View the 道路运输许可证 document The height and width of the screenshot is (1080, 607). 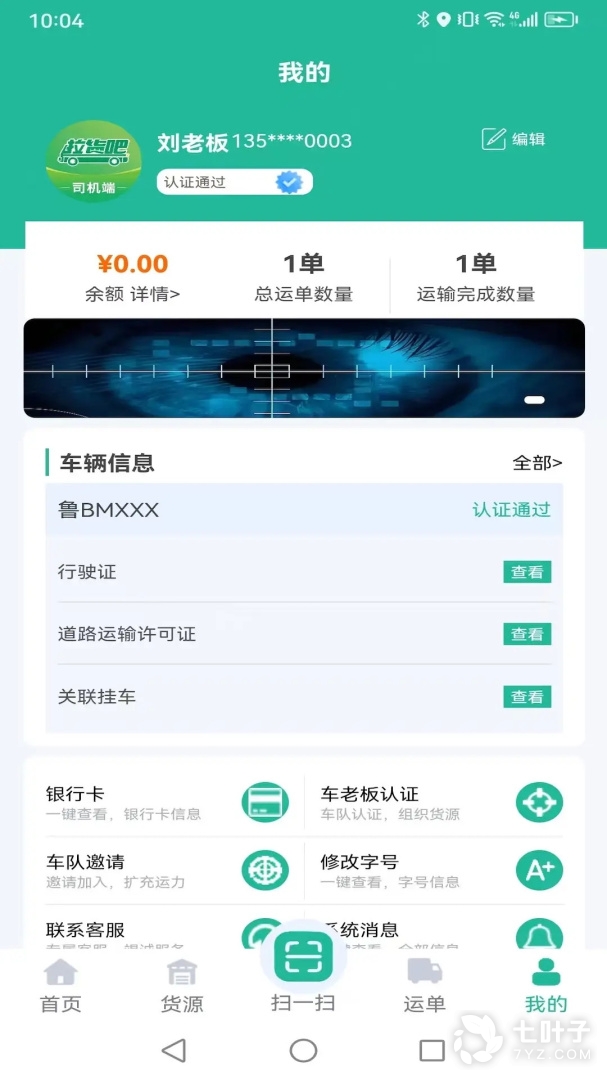point(526,634)
